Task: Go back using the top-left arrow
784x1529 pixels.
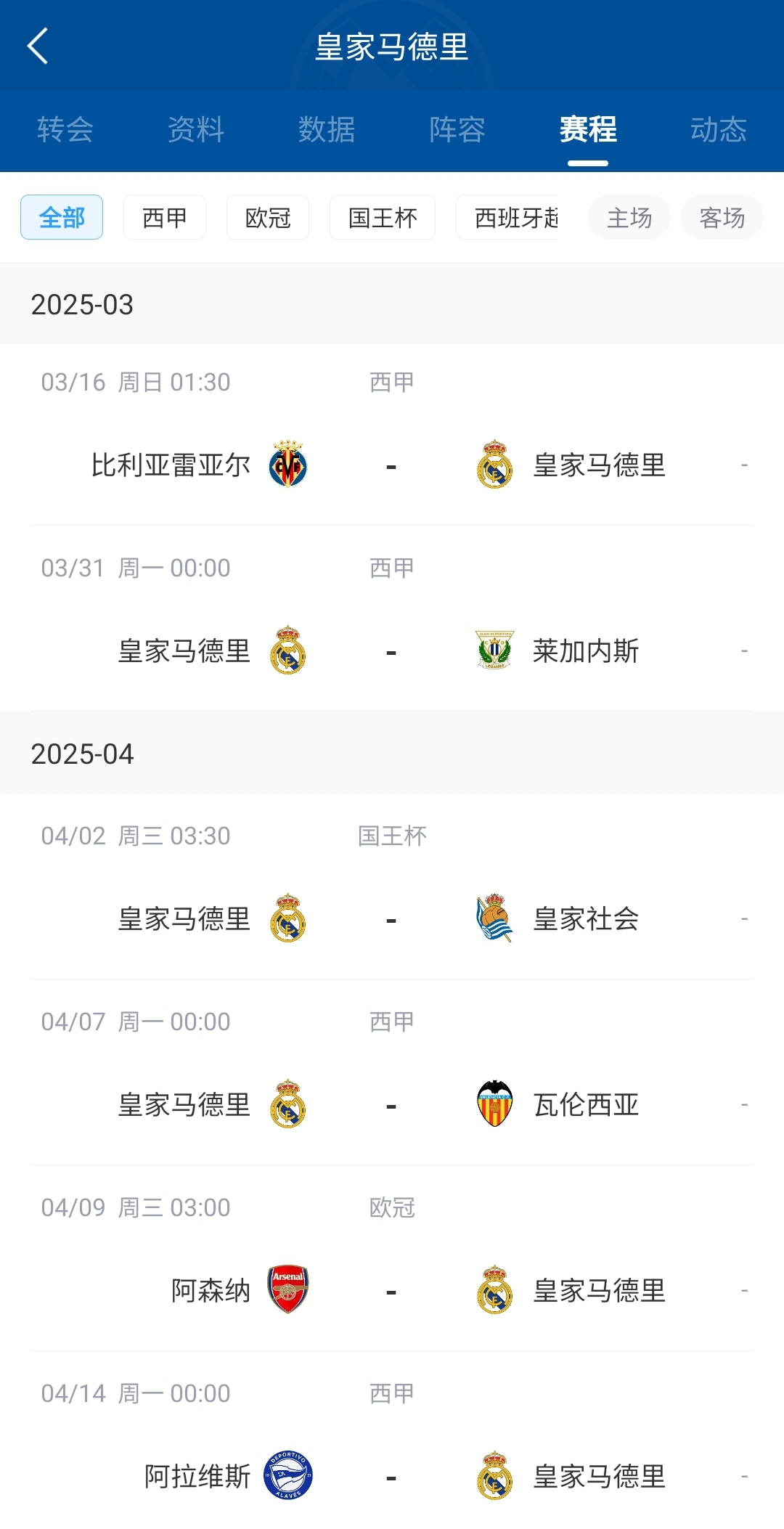Action: [x=38, y=46]
